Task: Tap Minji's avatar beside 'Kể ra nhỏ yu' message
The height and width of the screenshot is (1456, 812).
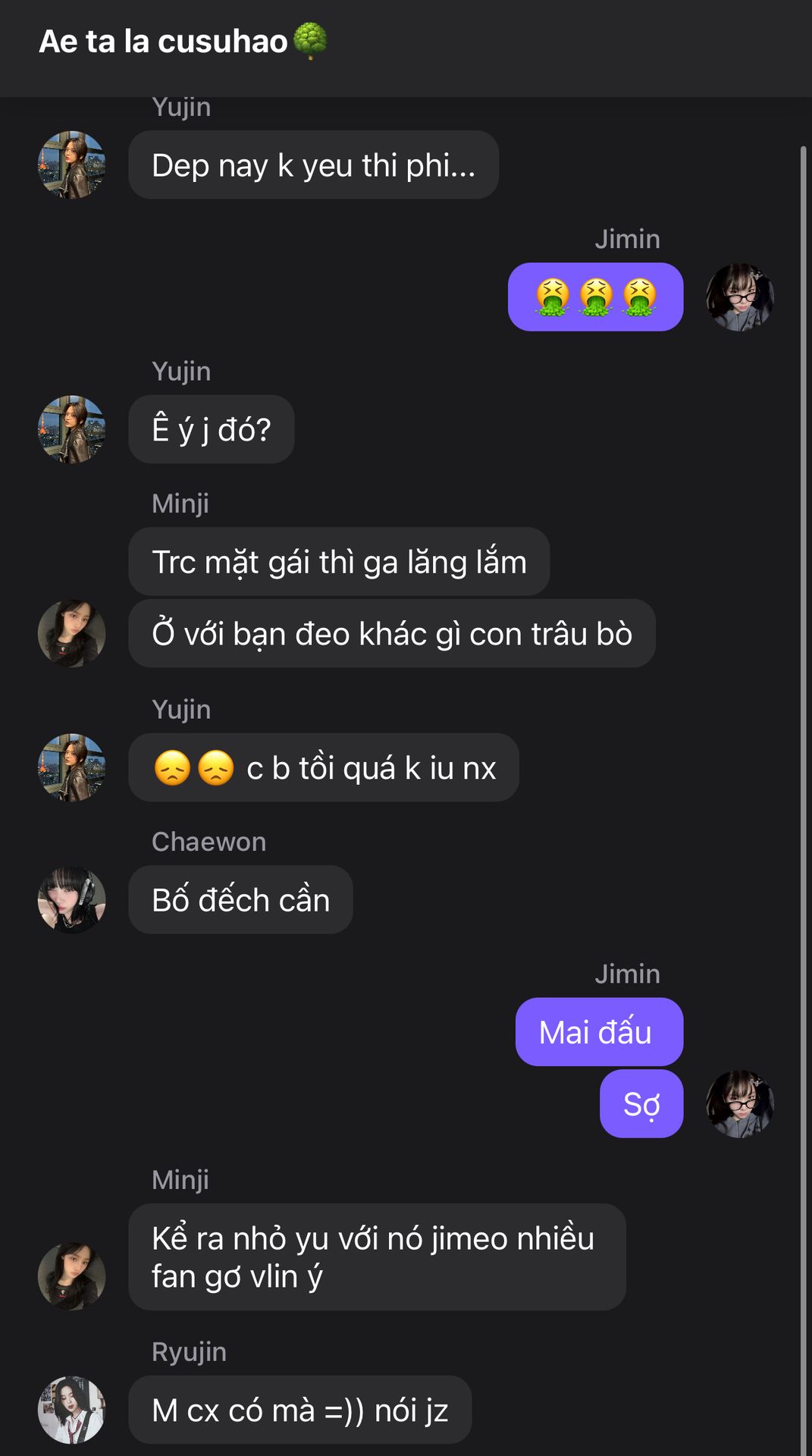Action: [72, 1276]
